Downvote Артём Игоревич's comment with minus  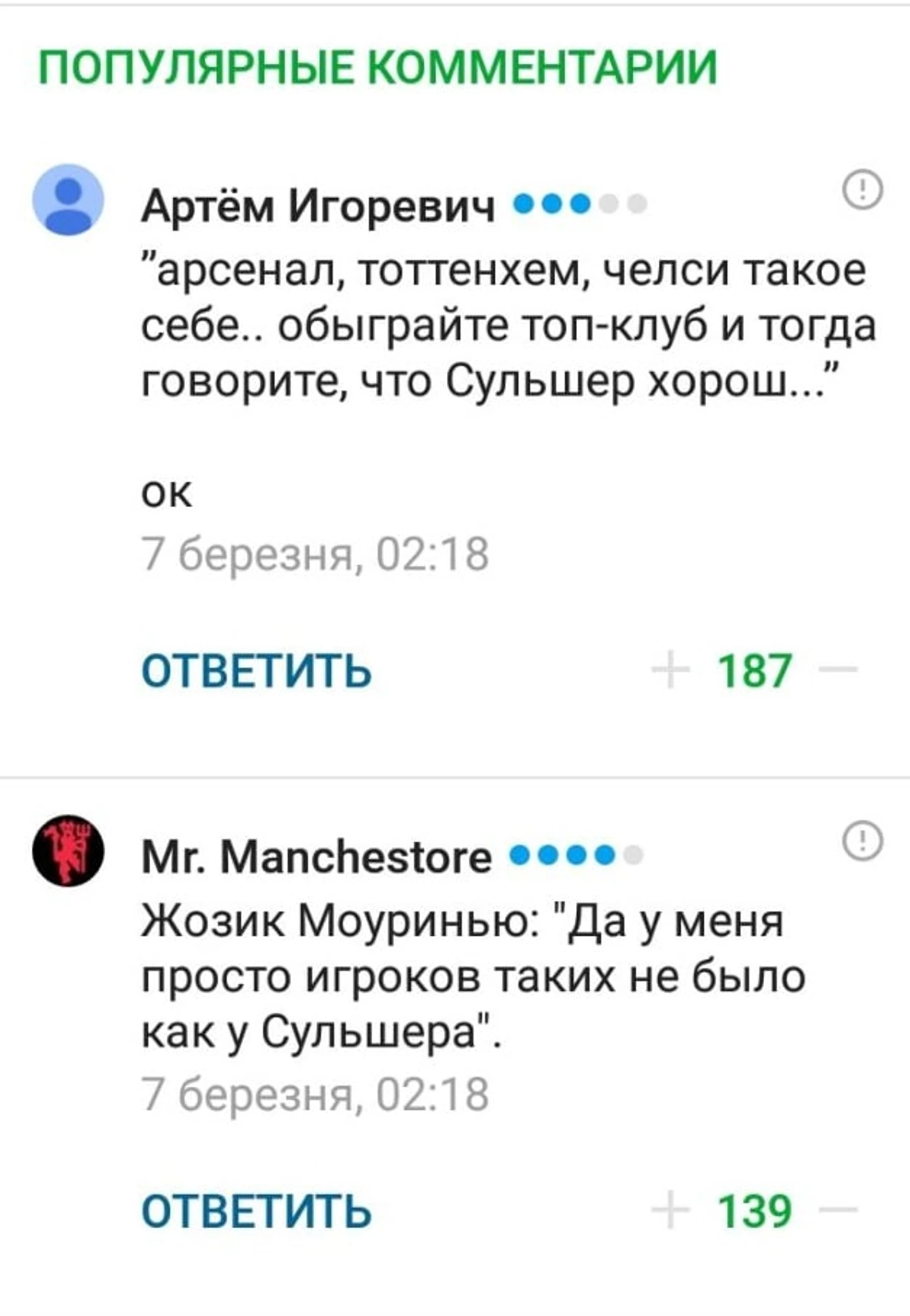pos(838,670)
